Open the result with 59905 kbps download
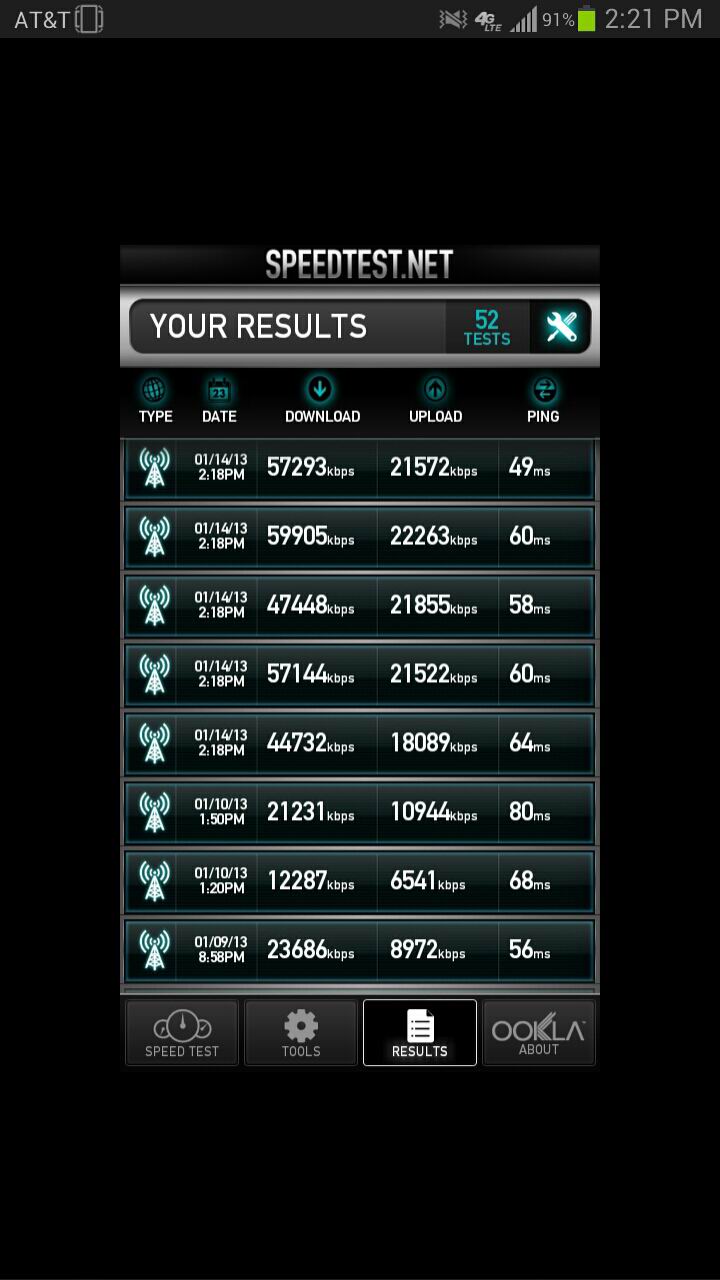Image resolution: width=720 pixels, height=1280 pixels. click(360, 537)
